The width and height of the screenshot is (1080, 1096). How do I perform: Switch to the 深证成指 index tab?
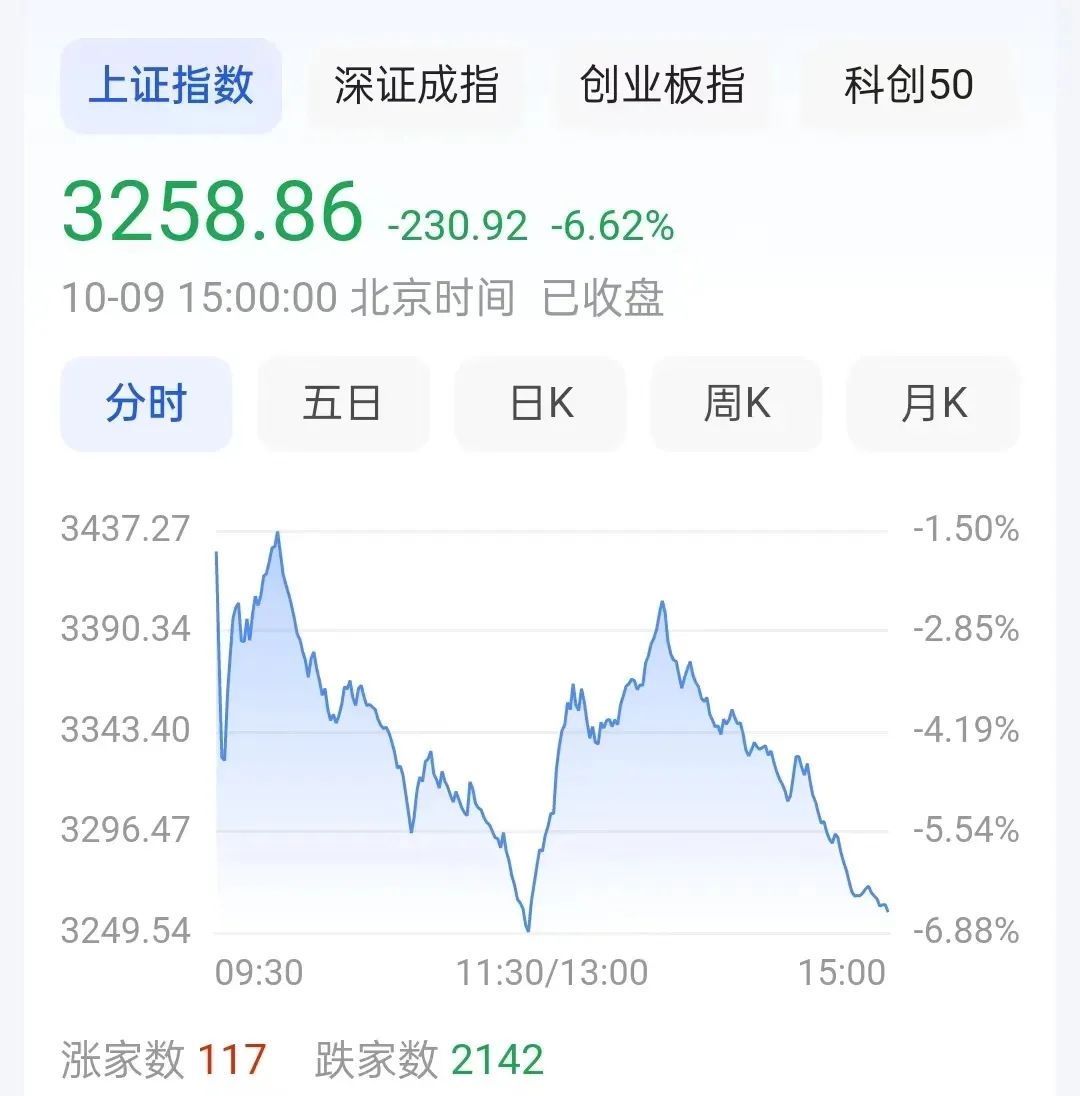pyautogui.click(x=416, y=86)
